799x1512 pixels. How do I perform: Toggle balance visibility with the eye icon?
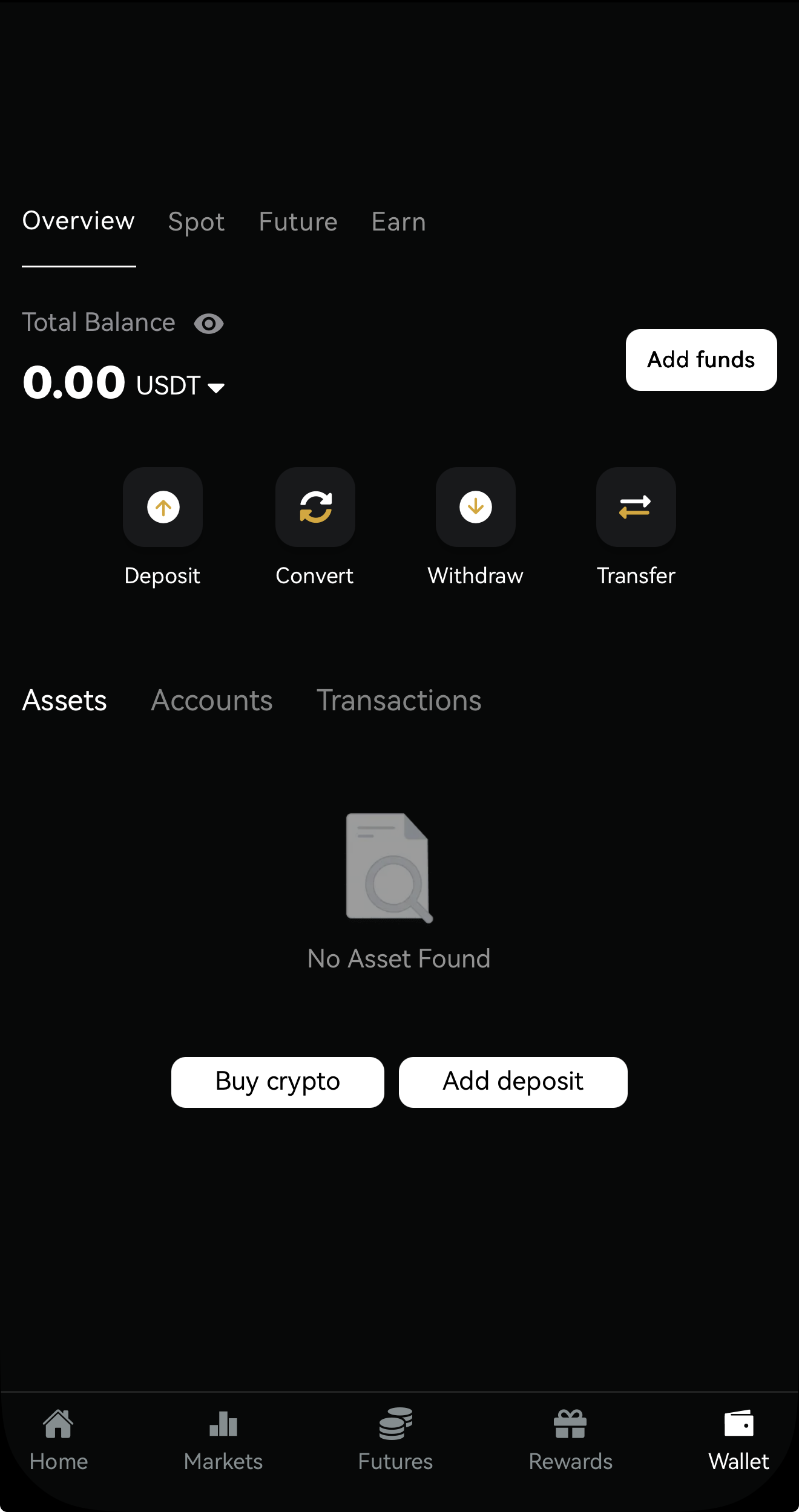(209, 323)
